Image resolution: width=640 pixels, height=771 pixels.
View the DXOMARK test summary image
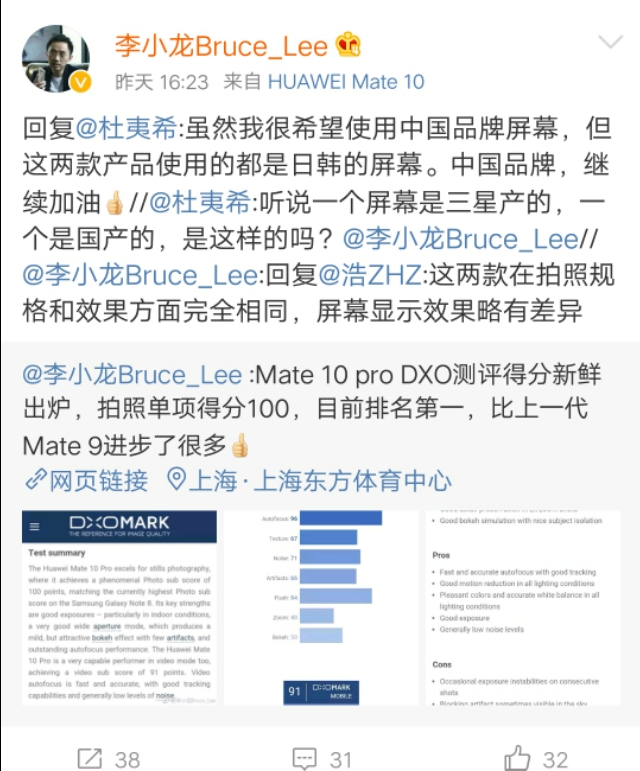[x=119, y=607]
